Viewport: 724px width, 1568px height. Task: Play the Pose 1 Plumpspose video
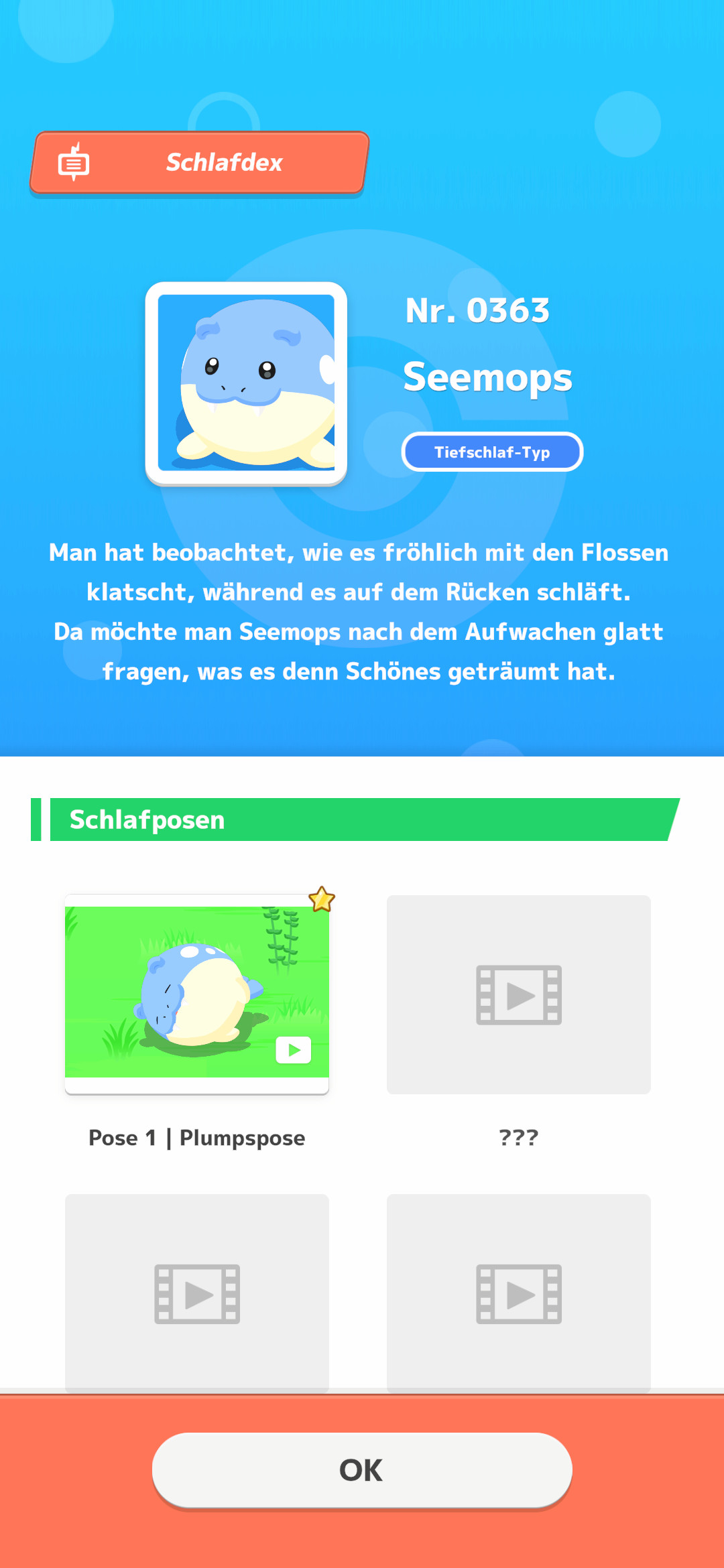(x=294, y=1050)
